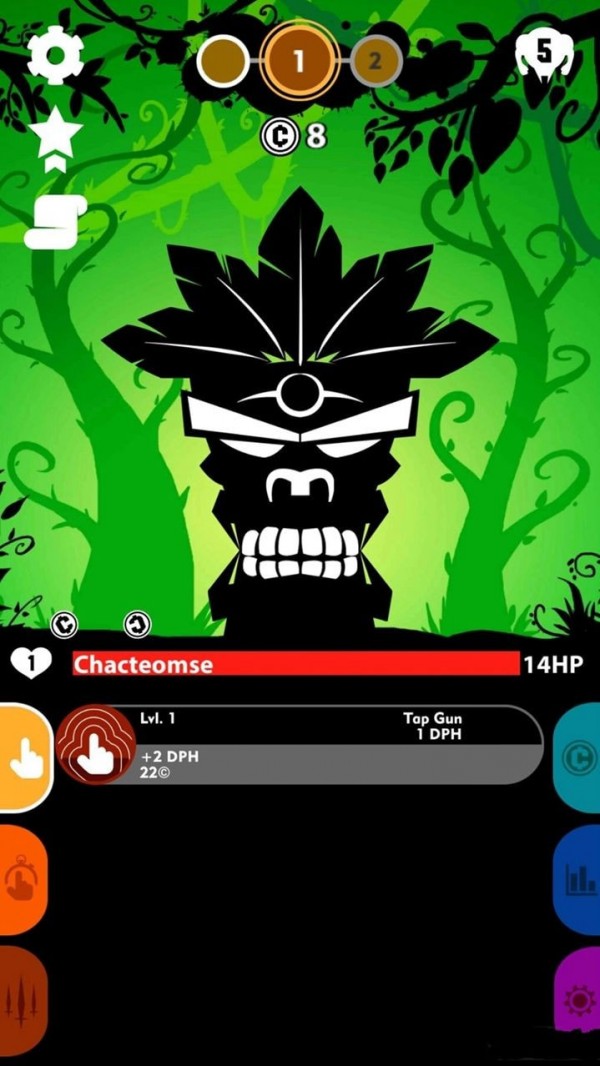This screenshot has width=600, height=1066.
Task: Upgrade Tap Gun for 22 coins
Action: click(97, 746)
